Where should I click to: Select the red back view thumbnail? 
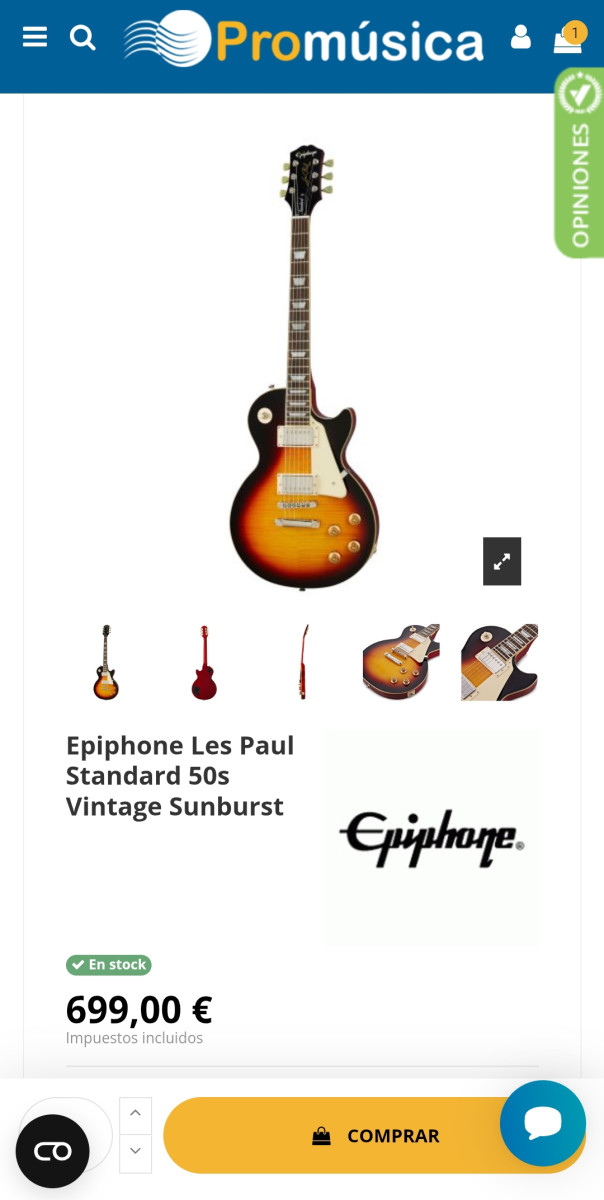coord(204,662)
